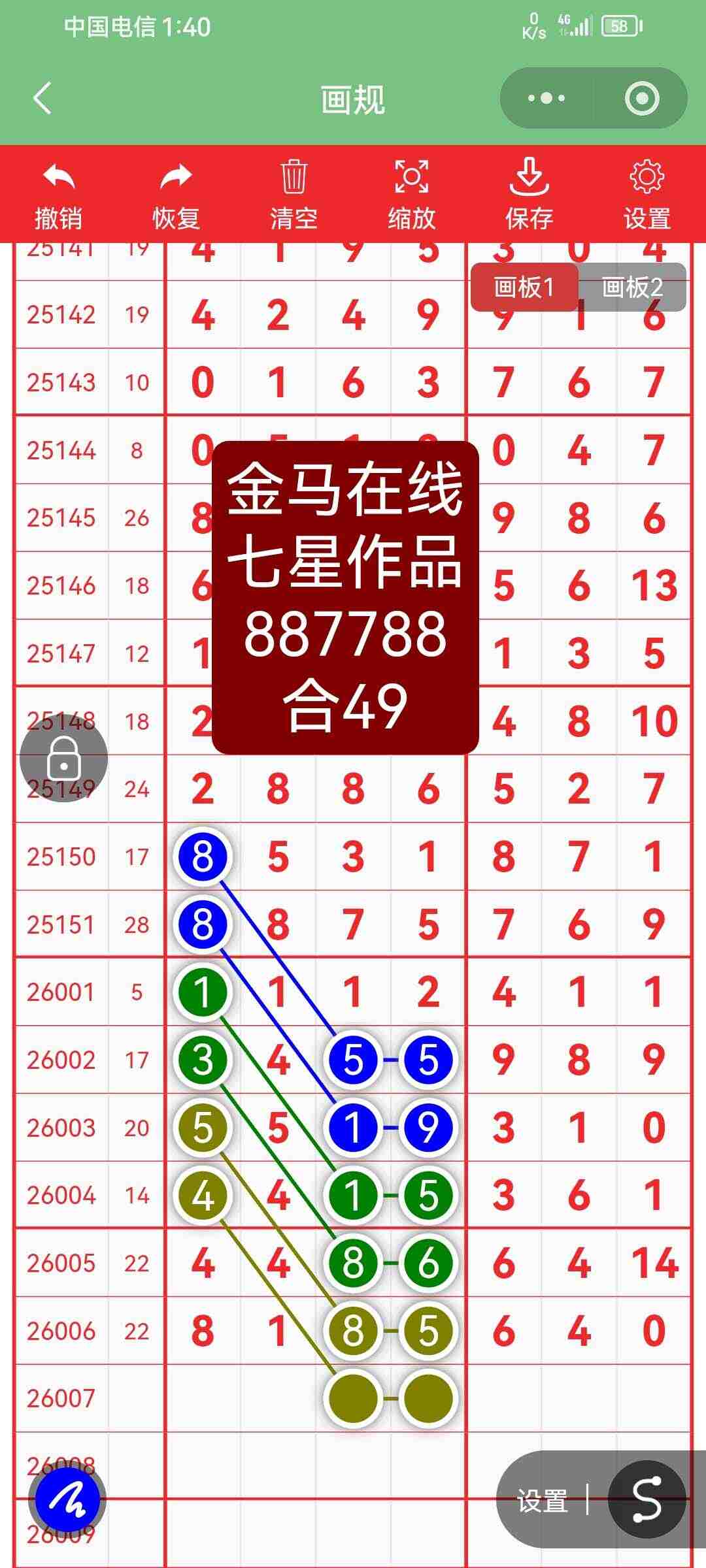The width and height of the screenshot is (706, 1568).
Task: Tap the green circled 1 in row 26004
Action: pyautogui.click(x=353, y=1194)
